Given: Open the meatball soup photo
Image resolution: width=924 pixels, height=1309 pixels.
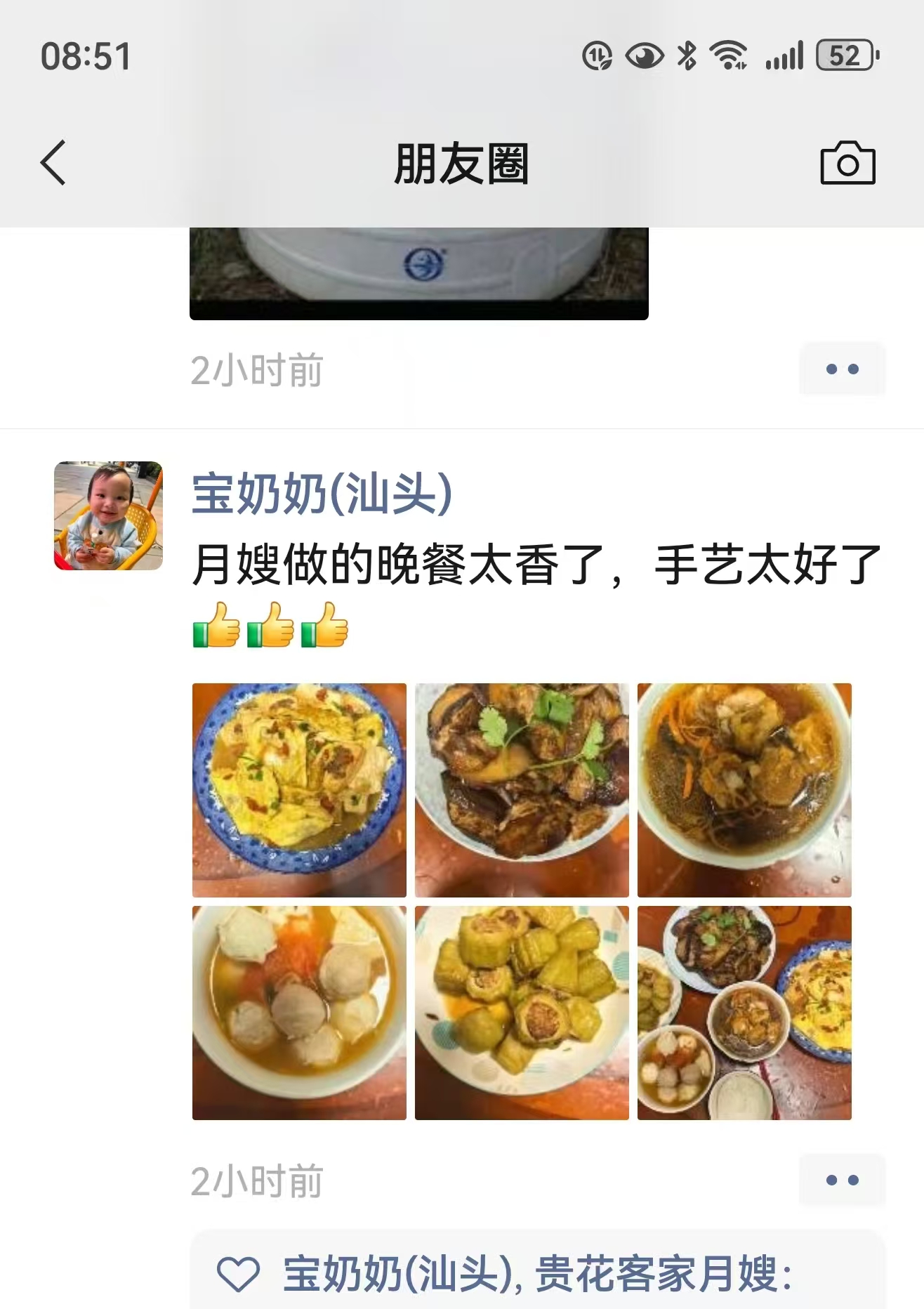Looking at the screenshot, I should [x=299, y=1013].
